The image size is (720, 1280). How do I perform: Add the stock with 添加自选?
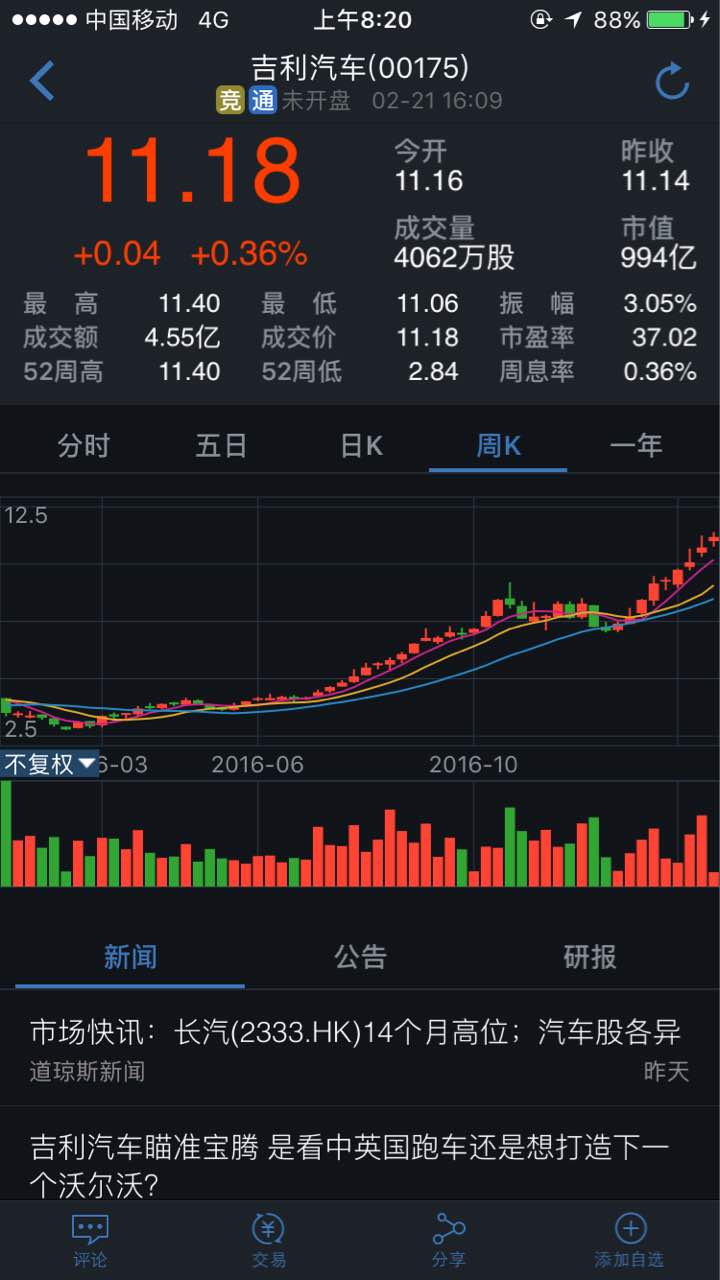630,1240
